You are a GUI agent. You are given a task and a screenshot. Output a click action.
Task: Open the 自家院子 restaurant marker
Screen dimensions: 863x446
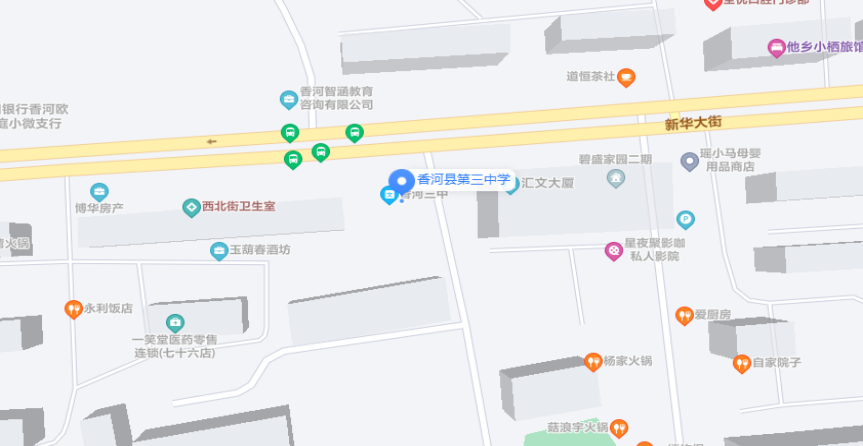pyautogui.click(x=741, y=363)
